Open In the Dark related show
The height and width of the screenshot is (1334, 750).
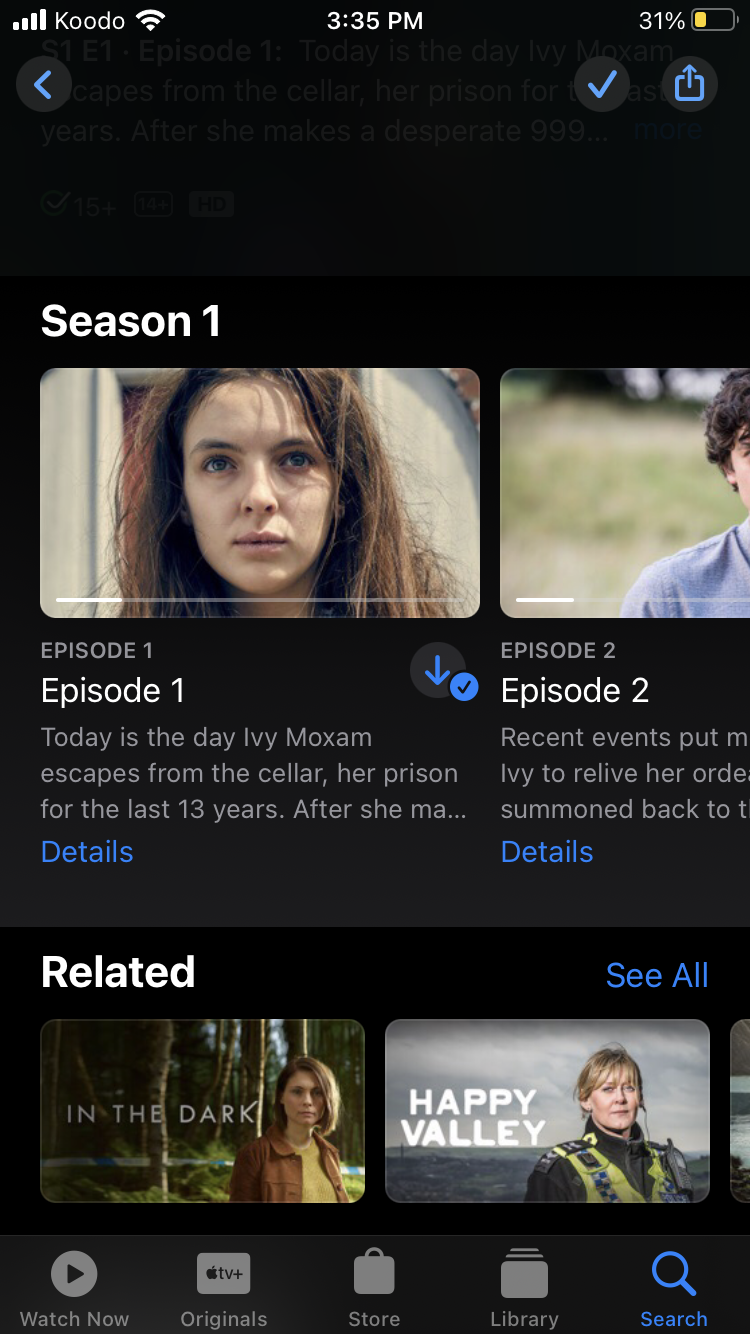tap(202, 1110)
